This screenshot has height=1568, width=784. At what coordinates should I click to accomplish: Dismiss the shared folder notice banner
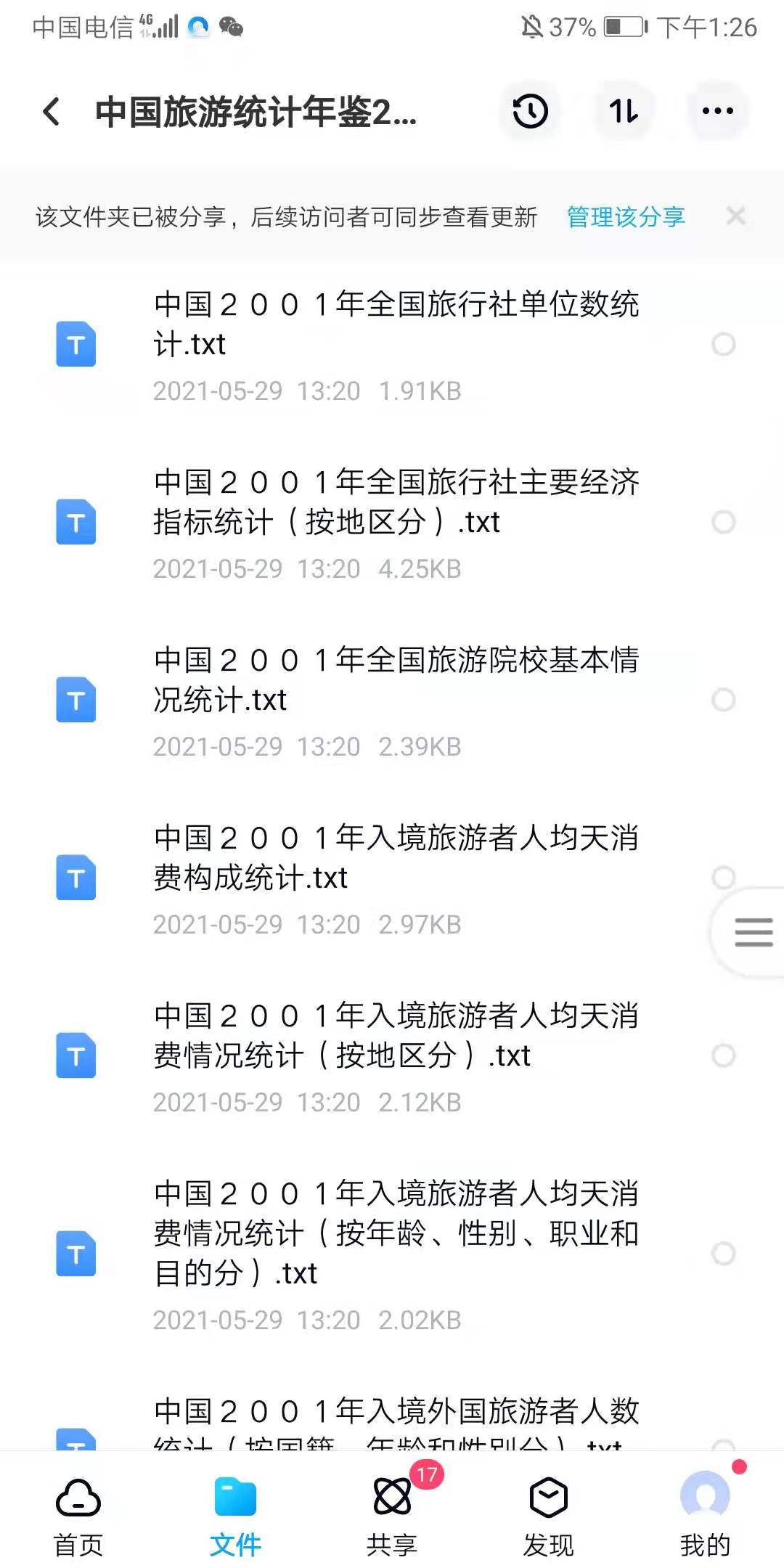(735, 216)
